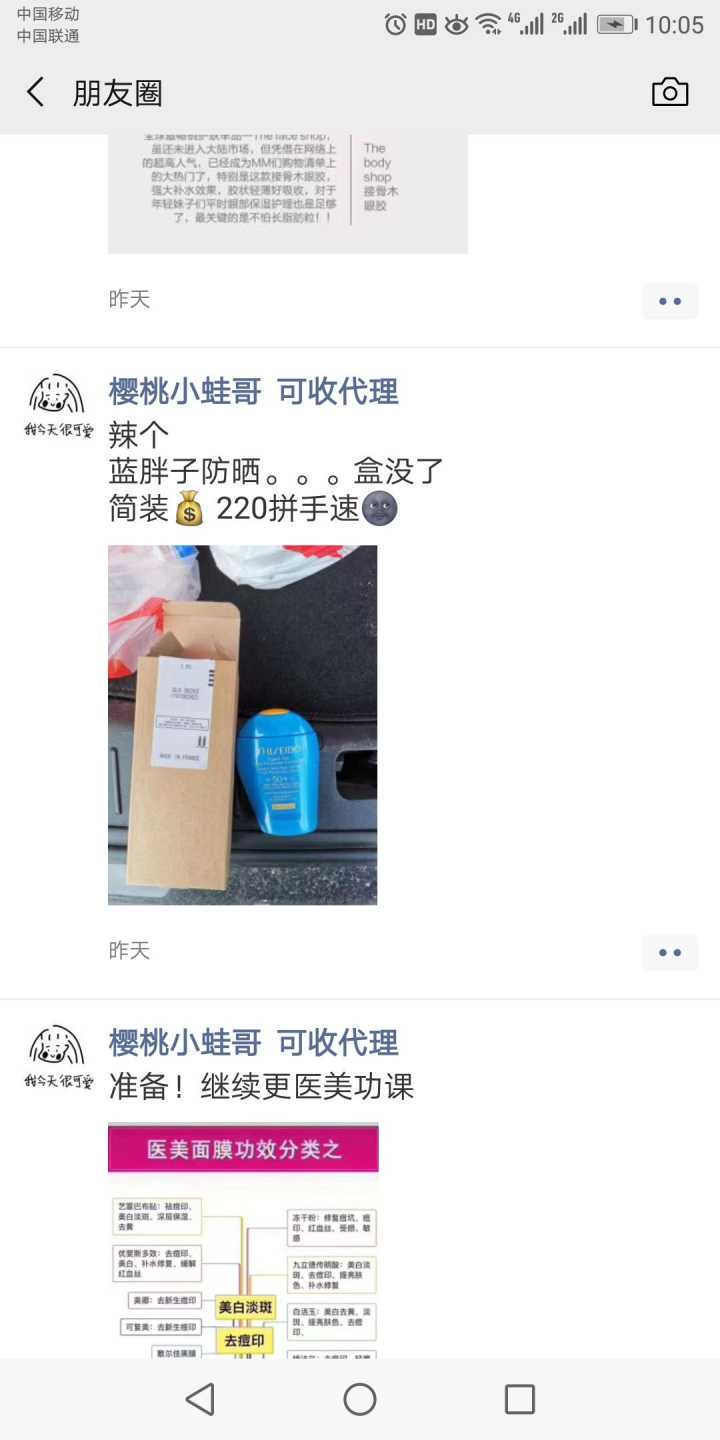Open the two-dot menu under the eye gel post
The width and height of the screenshot is (720, 1440).
[x=670, y=301]
